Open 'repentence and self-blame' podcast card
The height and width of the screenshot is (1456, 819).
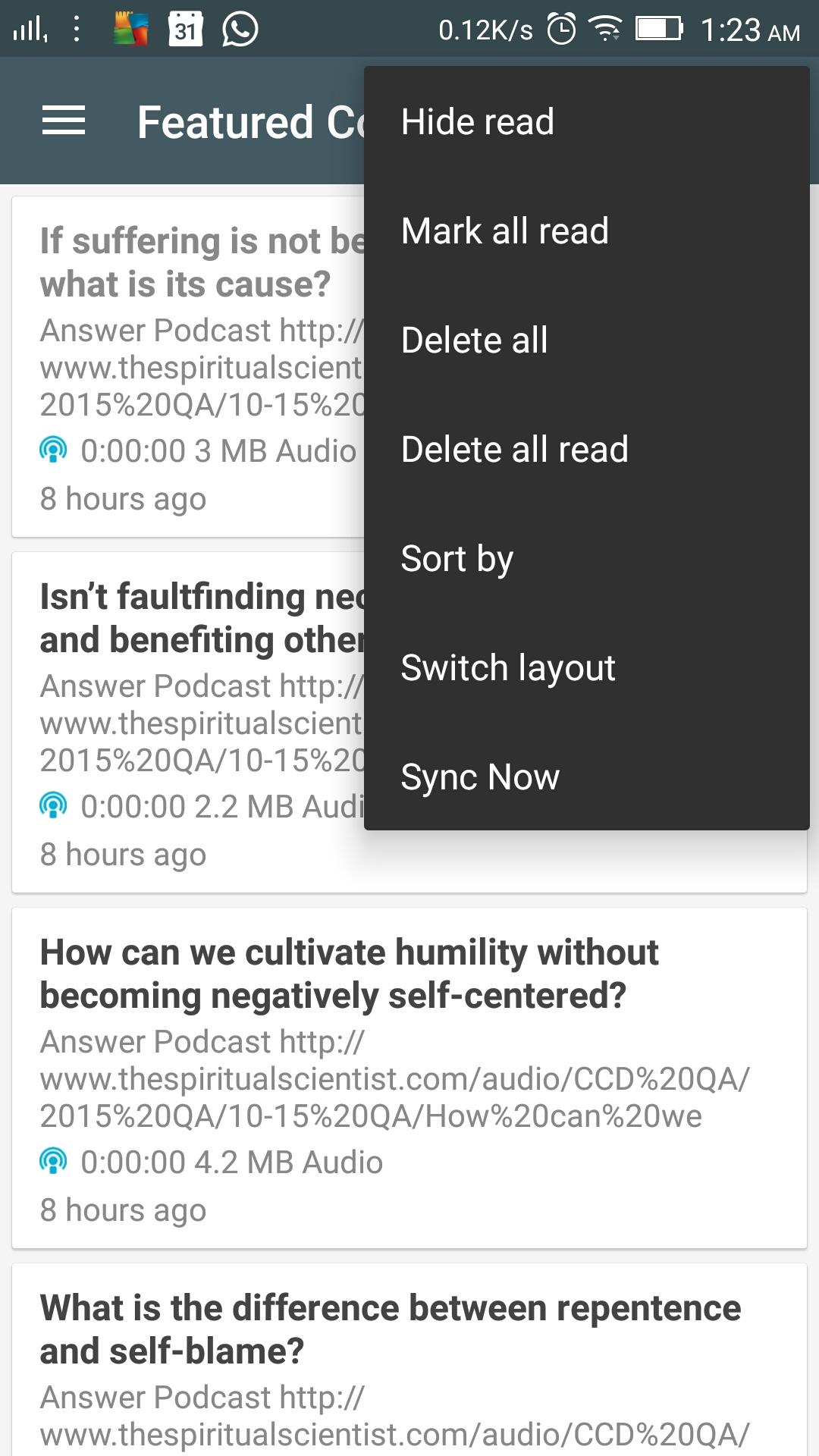click(x=409, y=1360)
